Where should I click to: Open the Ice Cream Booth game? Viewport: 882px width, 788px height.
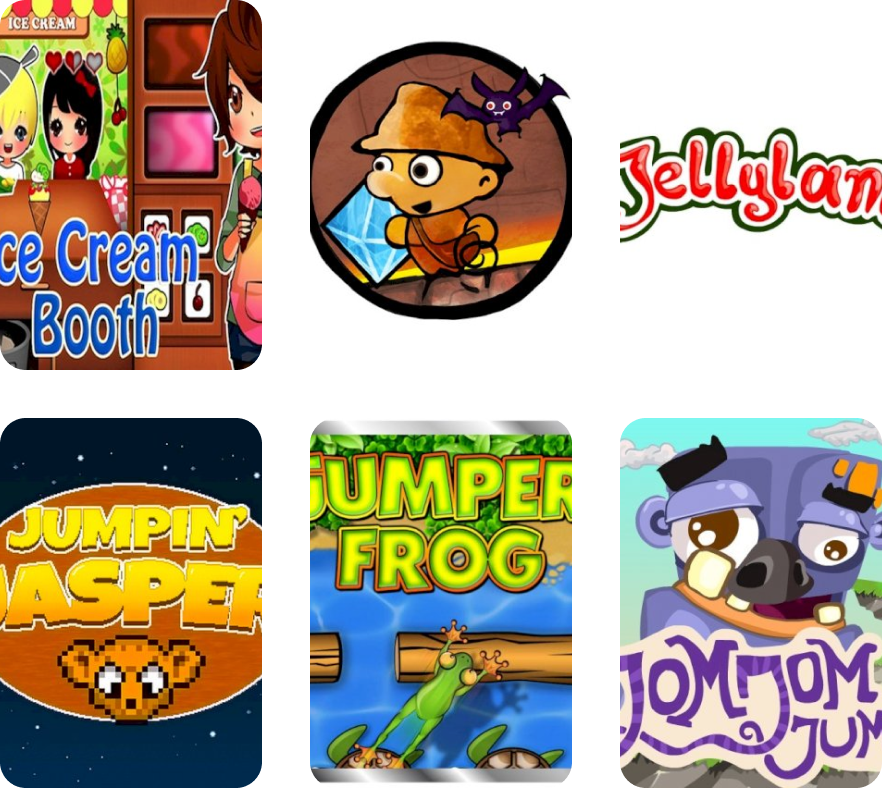(x=130, y=185)
